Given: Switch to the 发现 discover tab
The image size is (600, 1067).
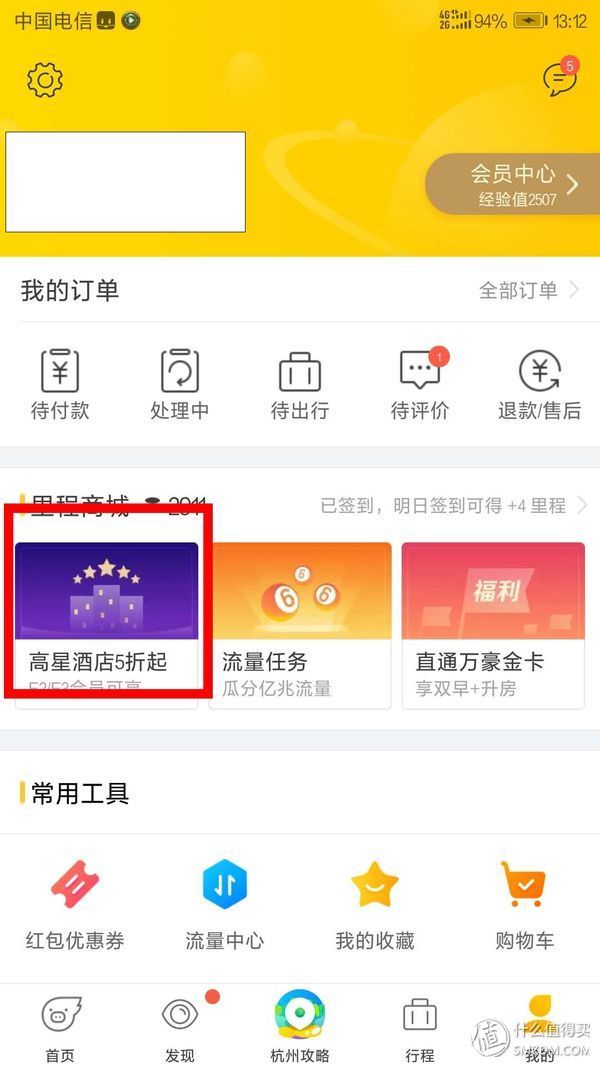Looking at the screenshot, I should 180,1027.
